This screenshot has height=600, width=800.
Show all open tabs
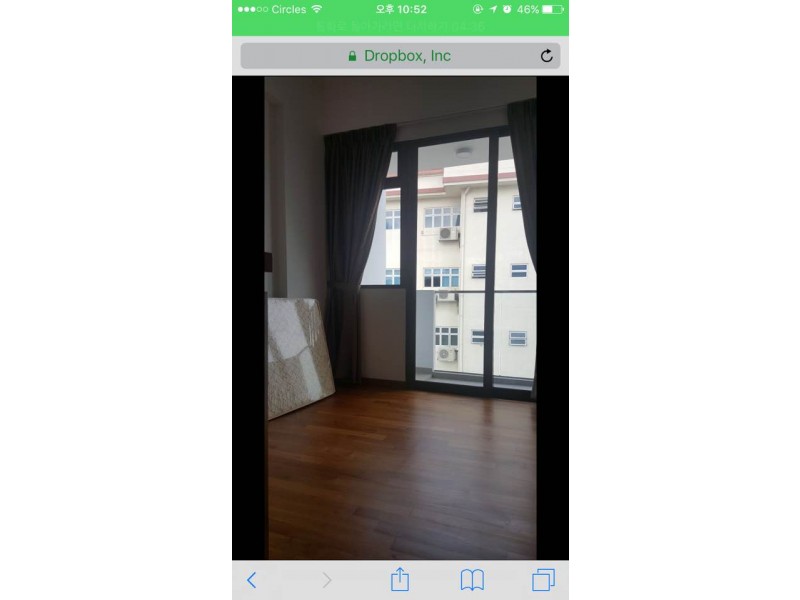click(543, 579)
